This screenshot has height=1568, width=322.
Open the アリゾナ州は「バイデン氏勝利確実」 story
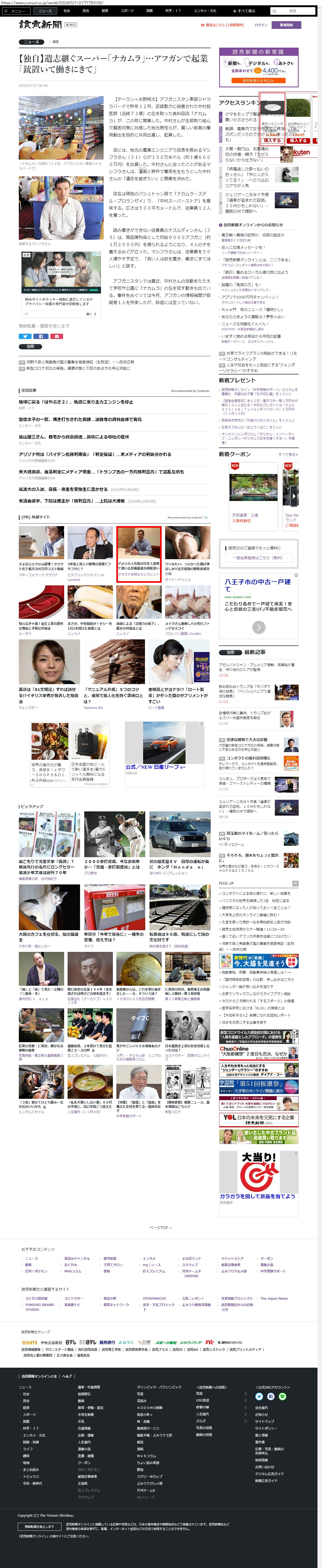[x=95, y=454]
